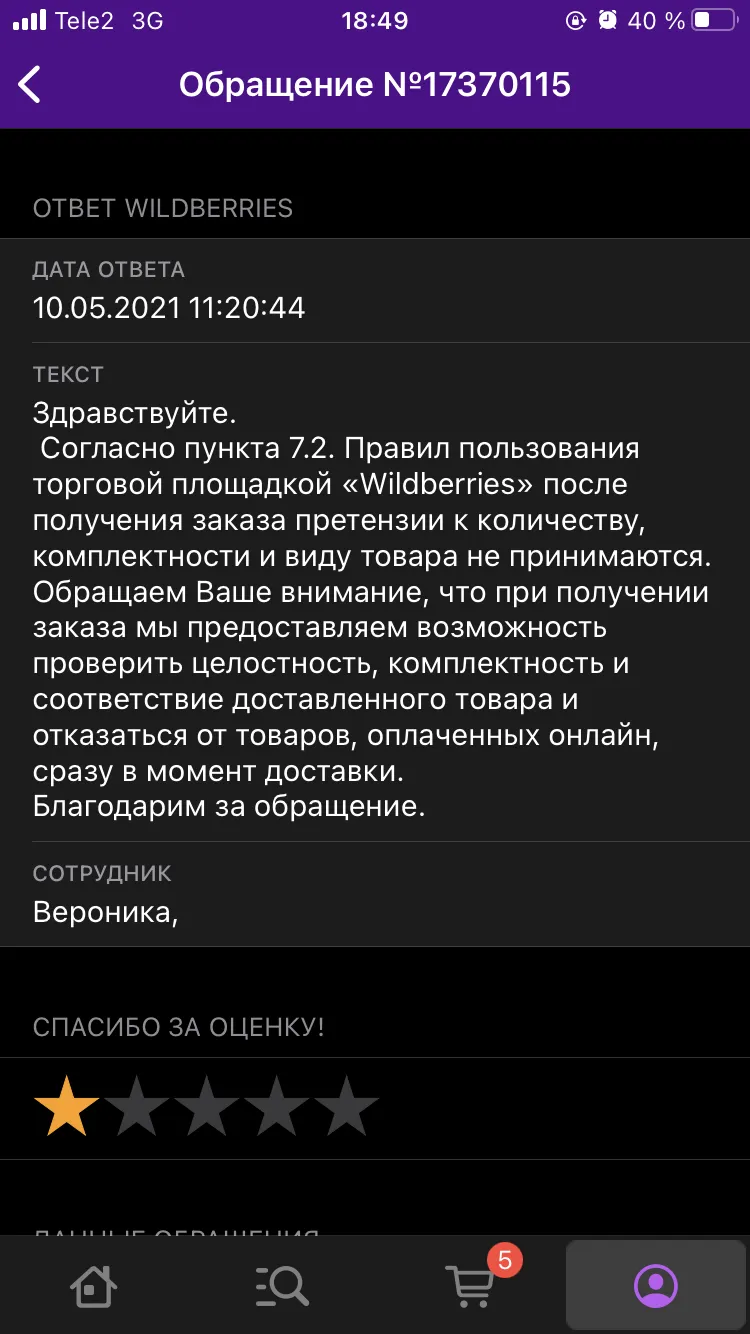Open the home tab
This screenshot has width=750, height=1334.
click(94, 1286)
